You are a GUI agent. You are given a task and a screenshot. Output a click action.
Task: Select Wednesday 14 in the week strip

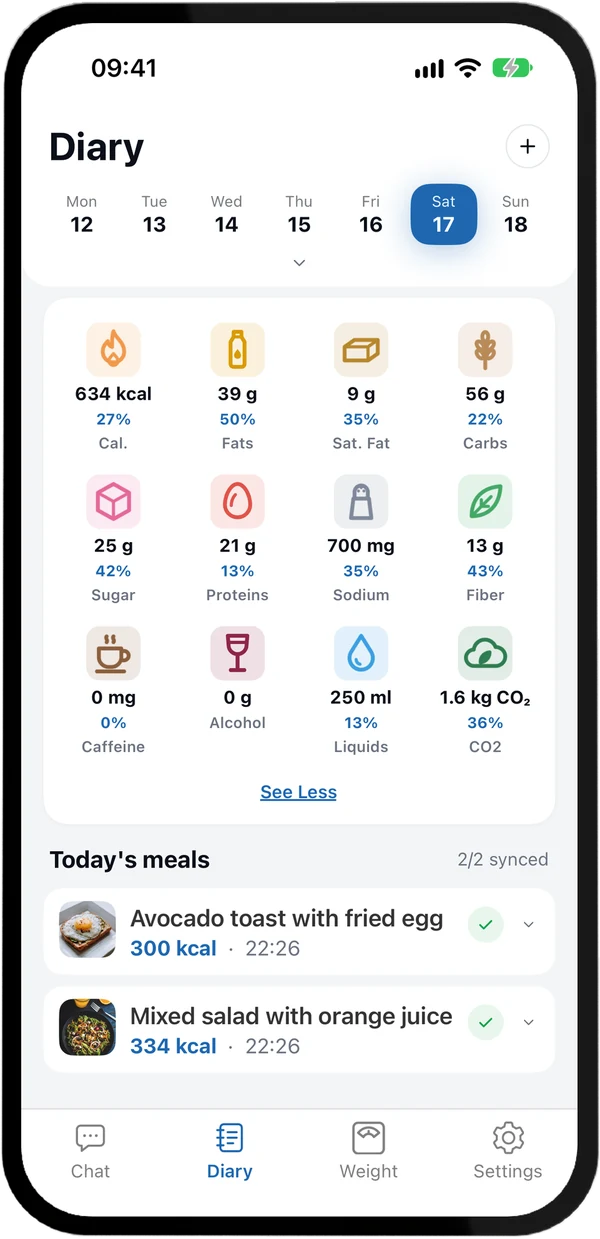[x=226, y=214]
